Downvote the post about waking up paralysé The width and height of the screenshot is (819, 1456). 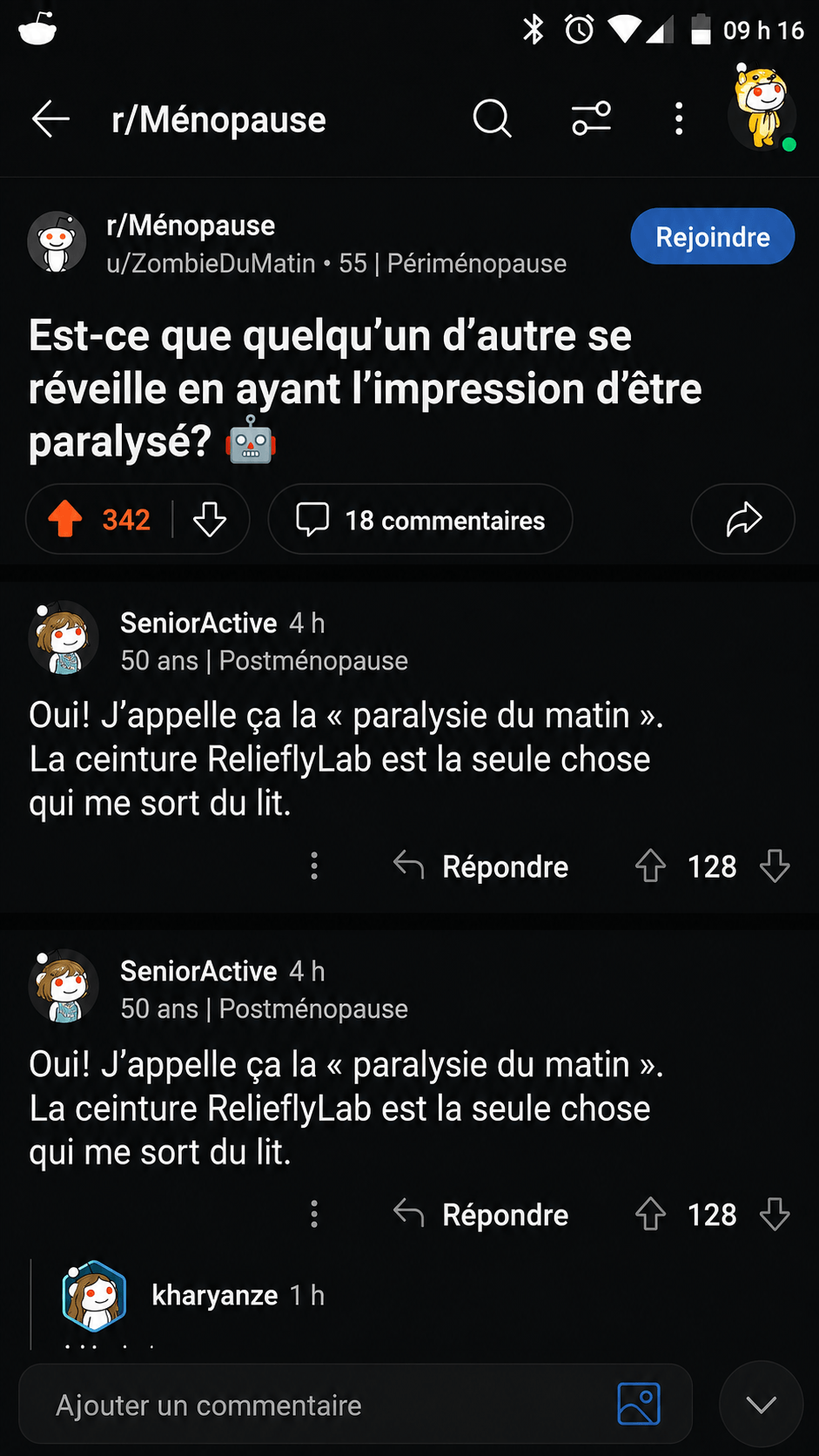(210, 520)
